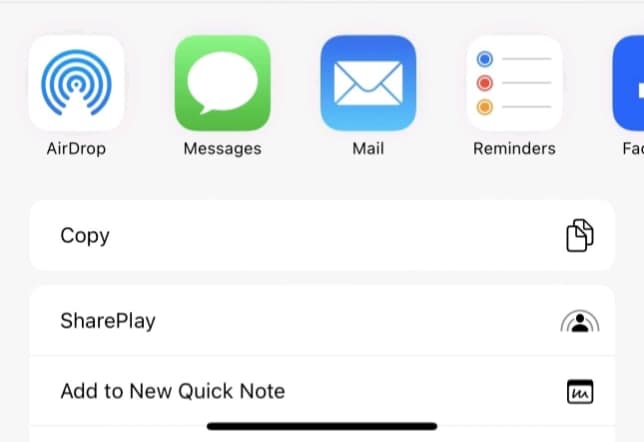Start SharePlay from the share sheet
Viewport: 644px width, 442px height.
pyautogui.click(x=322, y=321)
